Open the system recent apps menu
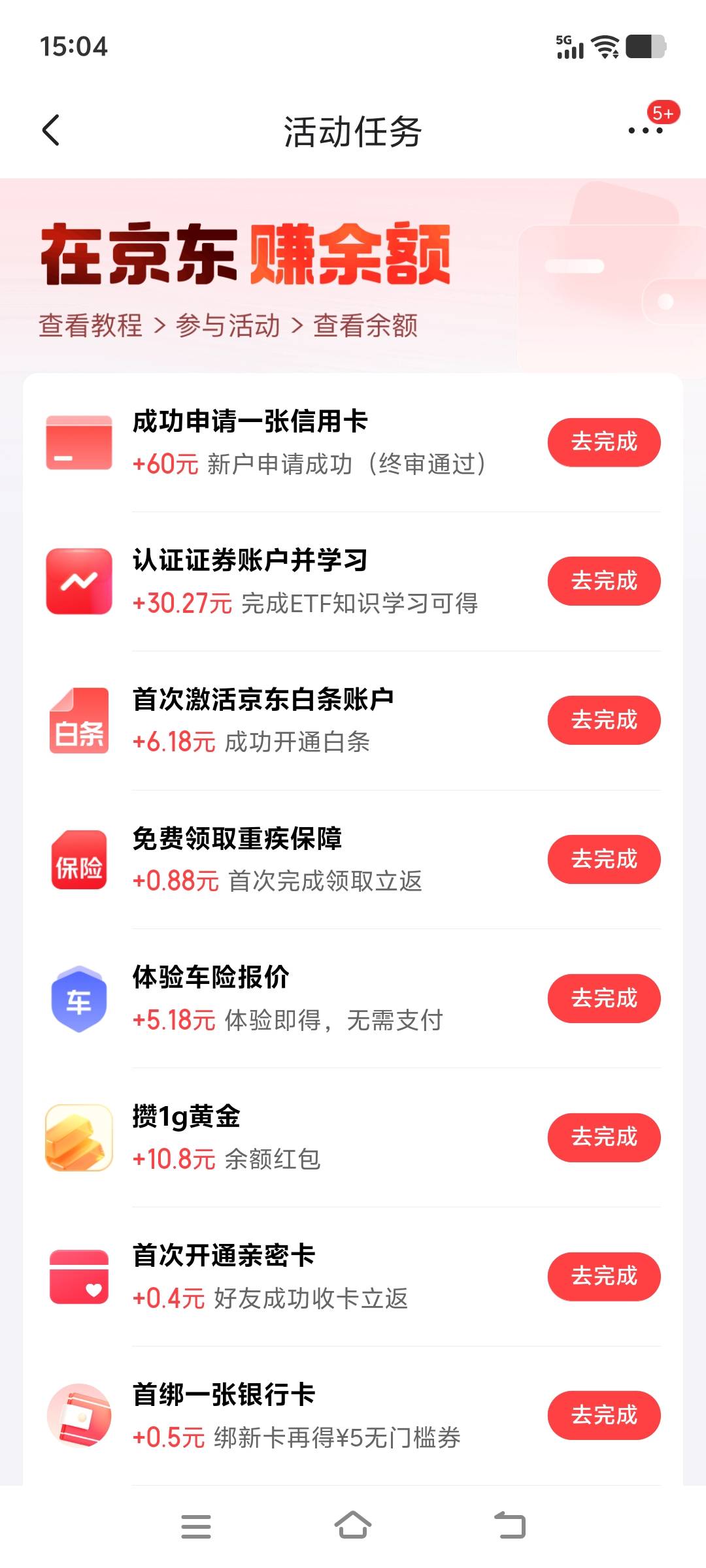The width and height of the screenshot is (706, 1568). click(195, 1526)
